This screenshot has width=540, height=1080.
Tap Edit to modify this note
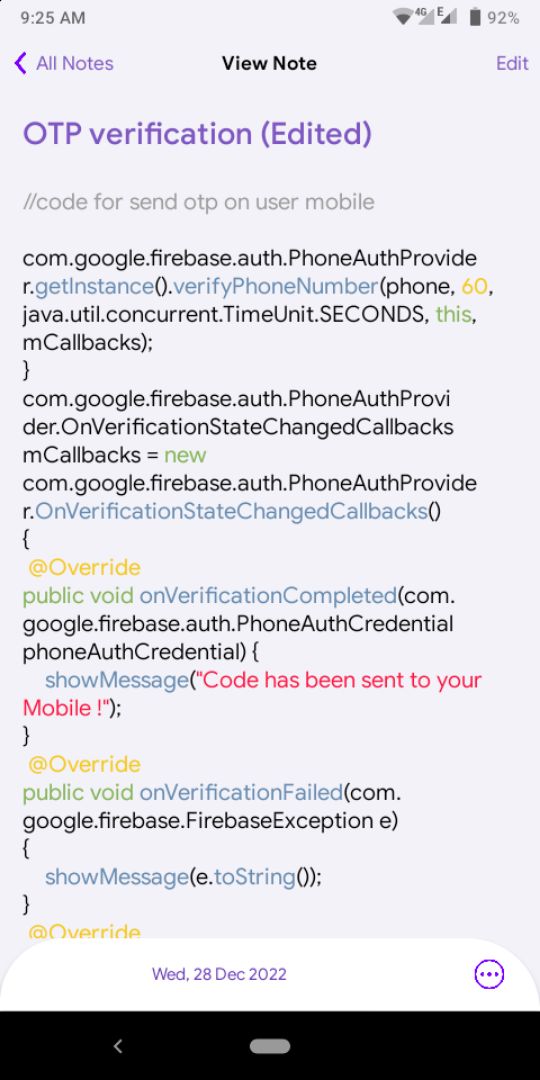(x=512, y=63)
